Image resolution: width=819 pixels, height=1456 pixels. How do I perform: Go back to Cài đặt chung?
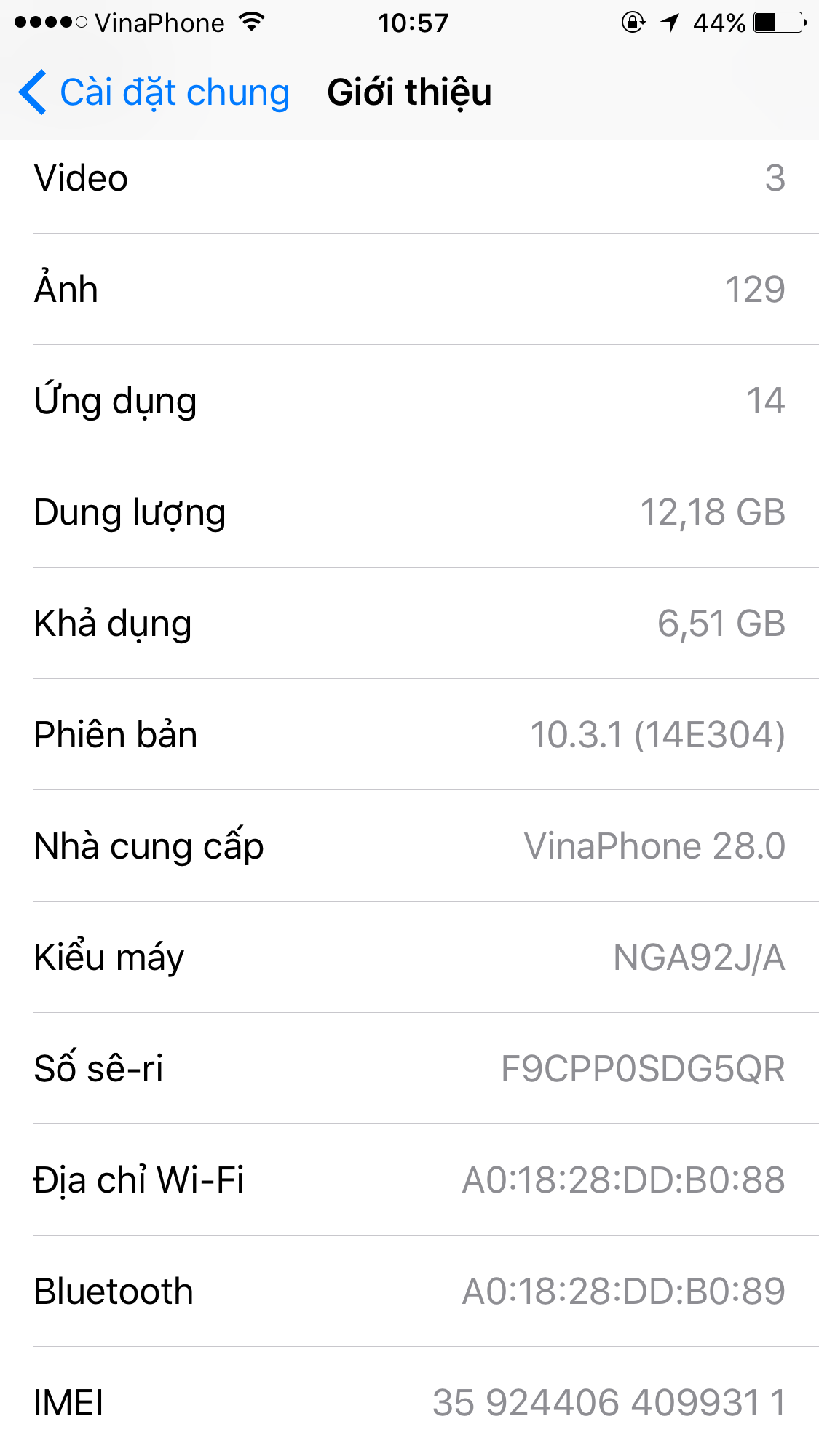[154, 92]
